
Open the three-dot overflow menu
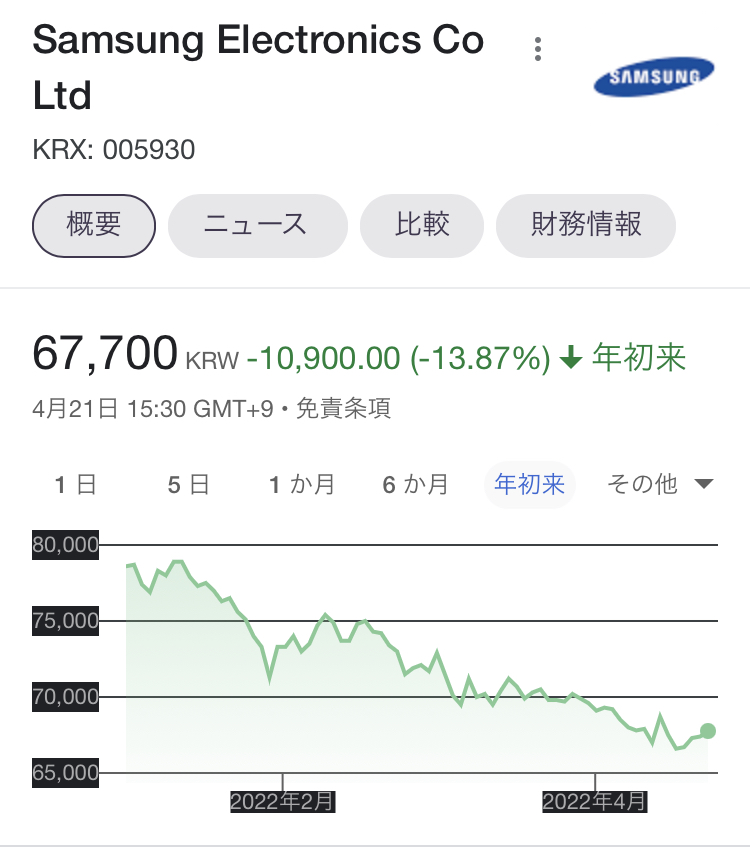click(x=538, y=49)
